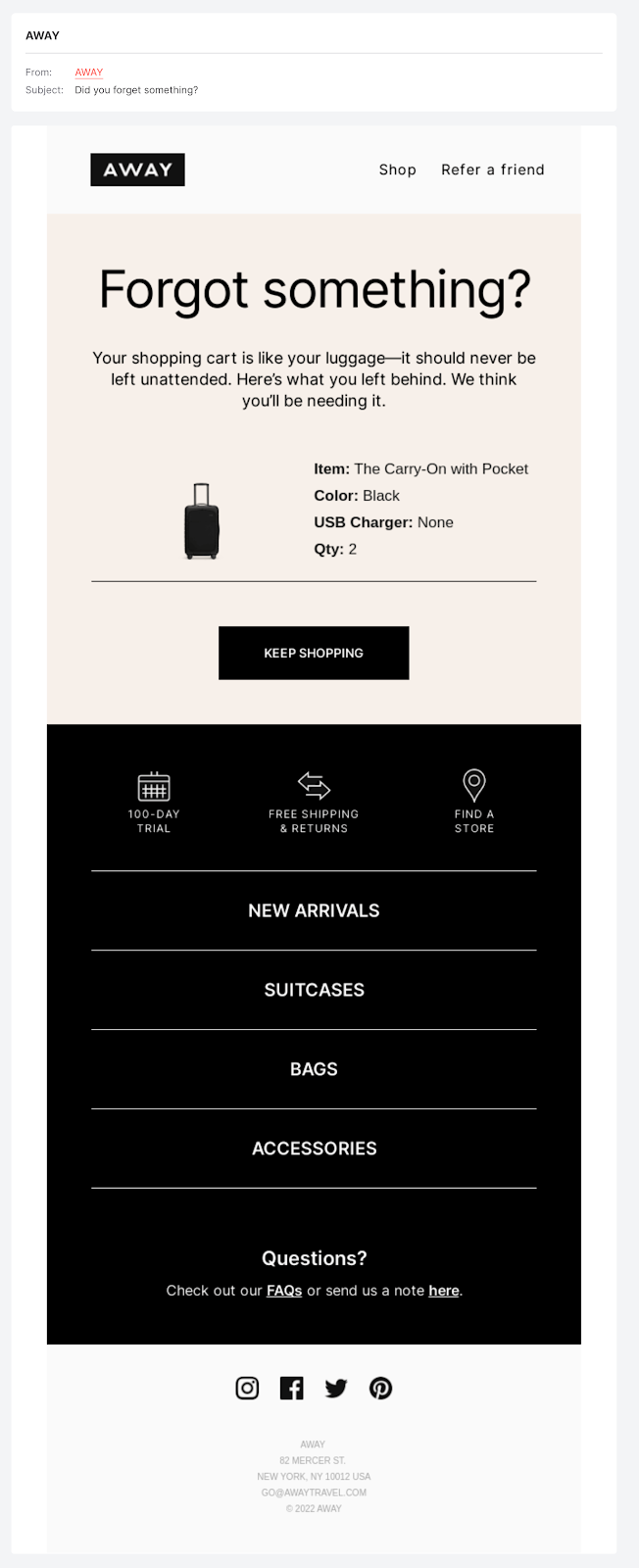Open Refer a friend link
Viewport: 639px width, 1568px height.
coord(492,170)
